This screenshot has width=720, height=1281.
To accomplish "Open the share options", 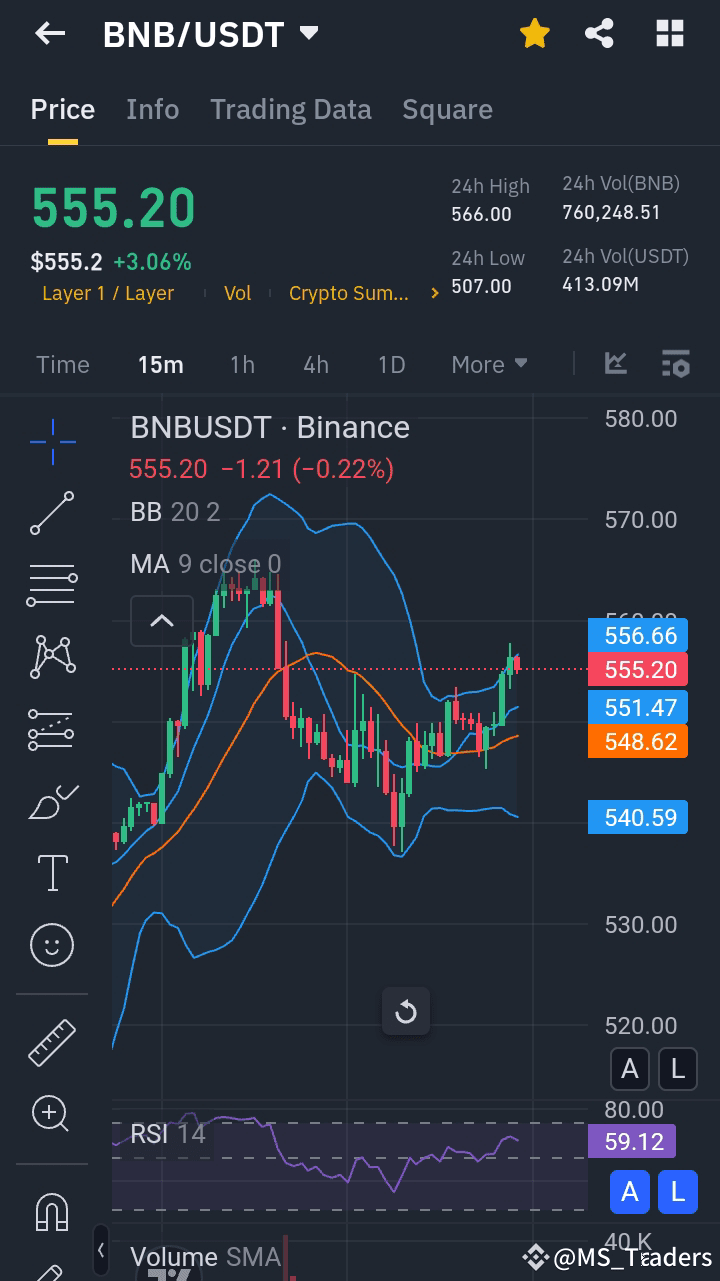I will click(599, 33).
